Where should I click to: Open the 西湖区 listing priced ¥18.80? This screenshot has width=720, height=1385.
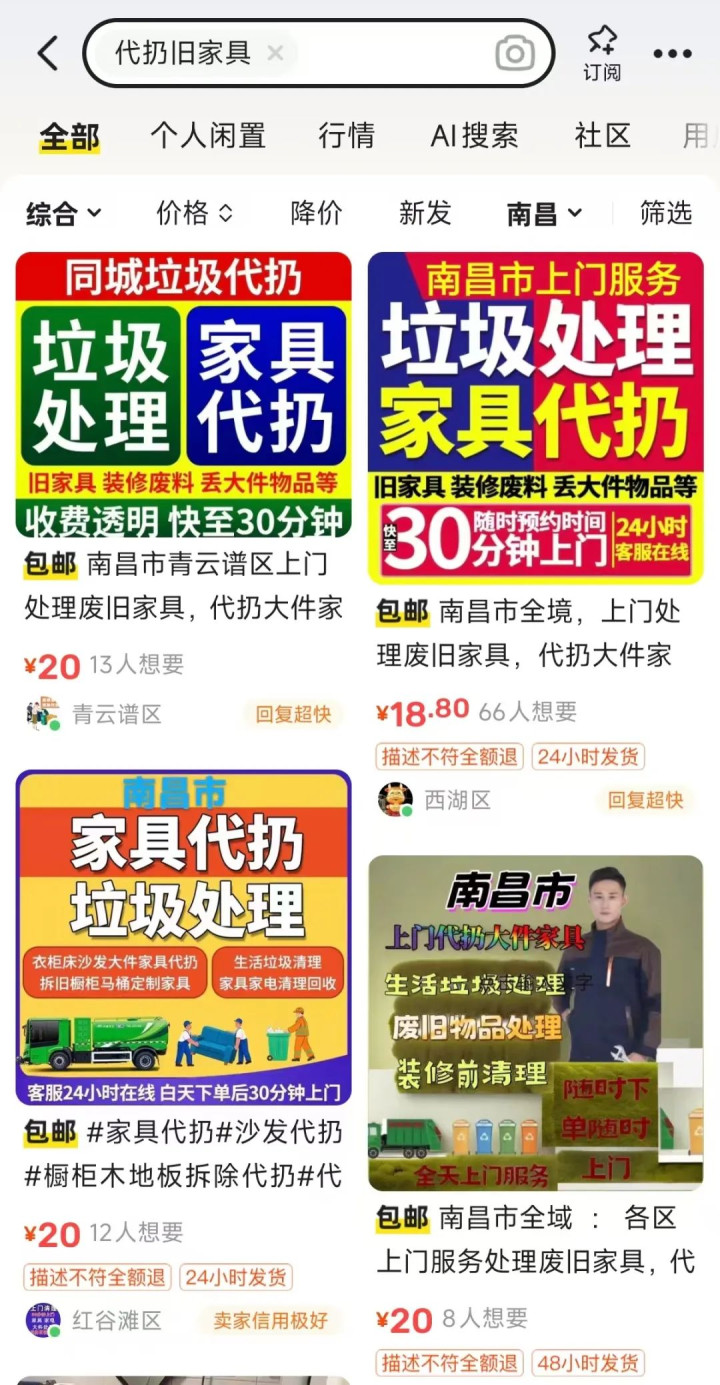[536, 536]
